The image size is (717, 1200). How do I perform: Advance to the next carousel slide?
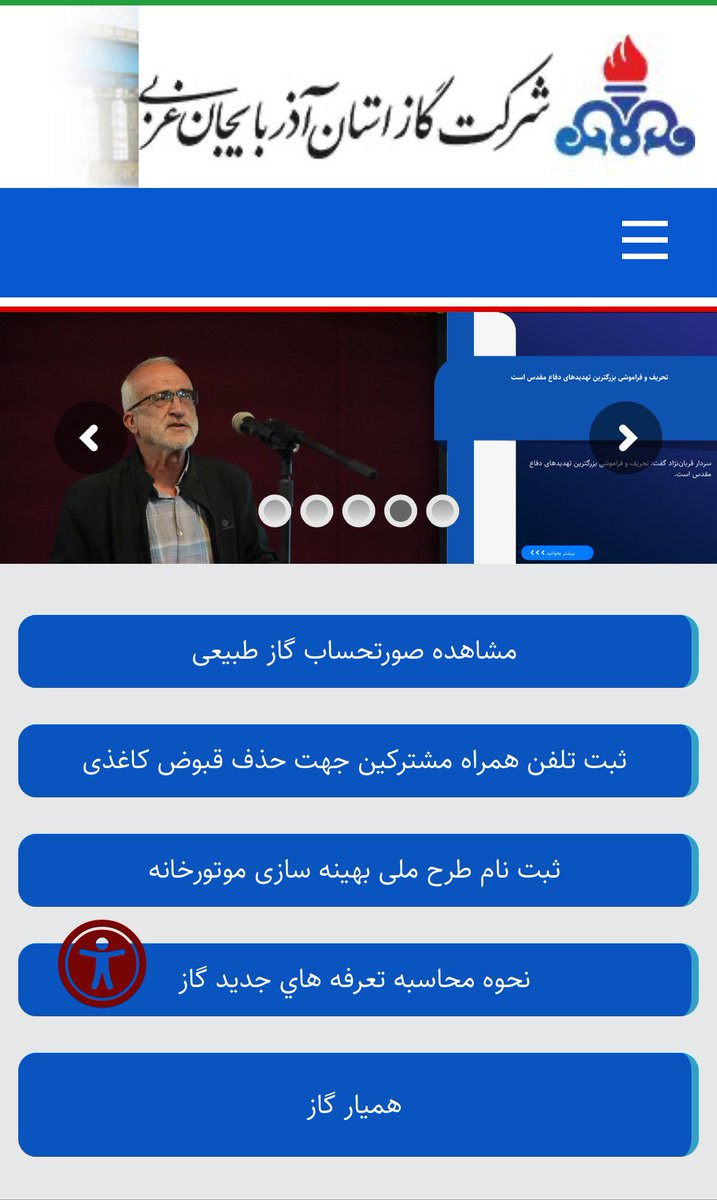click(x=626, y=438)
